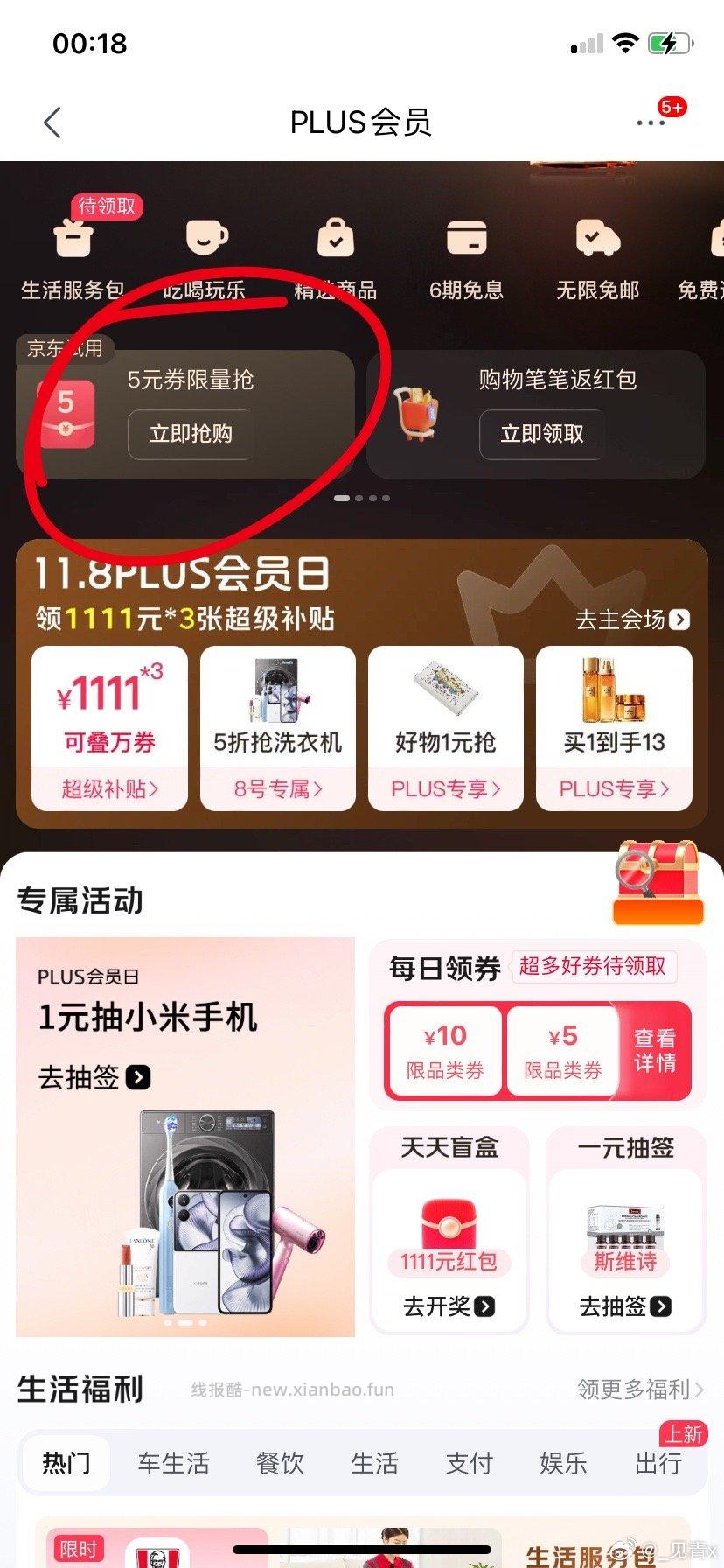The width and height of the screenshot is (724, 1568).
Task: Select the 热门 tab
Action: [x=65, y=1462]
